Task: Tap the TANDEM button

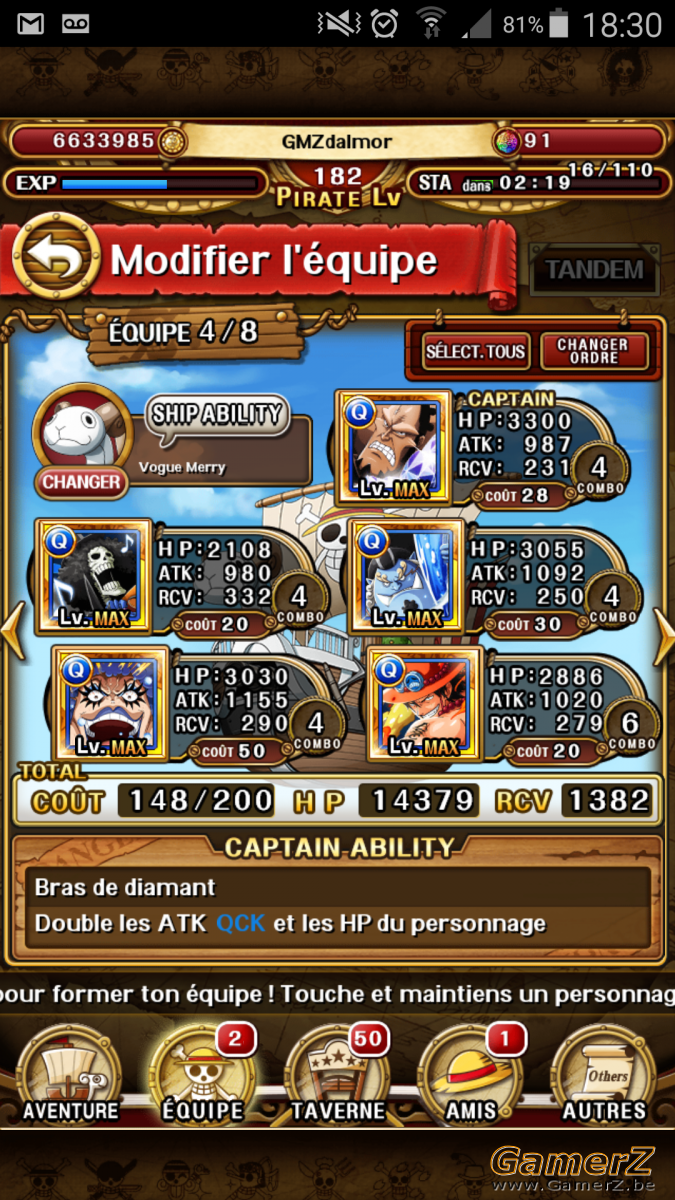Action: coord(594,269)
